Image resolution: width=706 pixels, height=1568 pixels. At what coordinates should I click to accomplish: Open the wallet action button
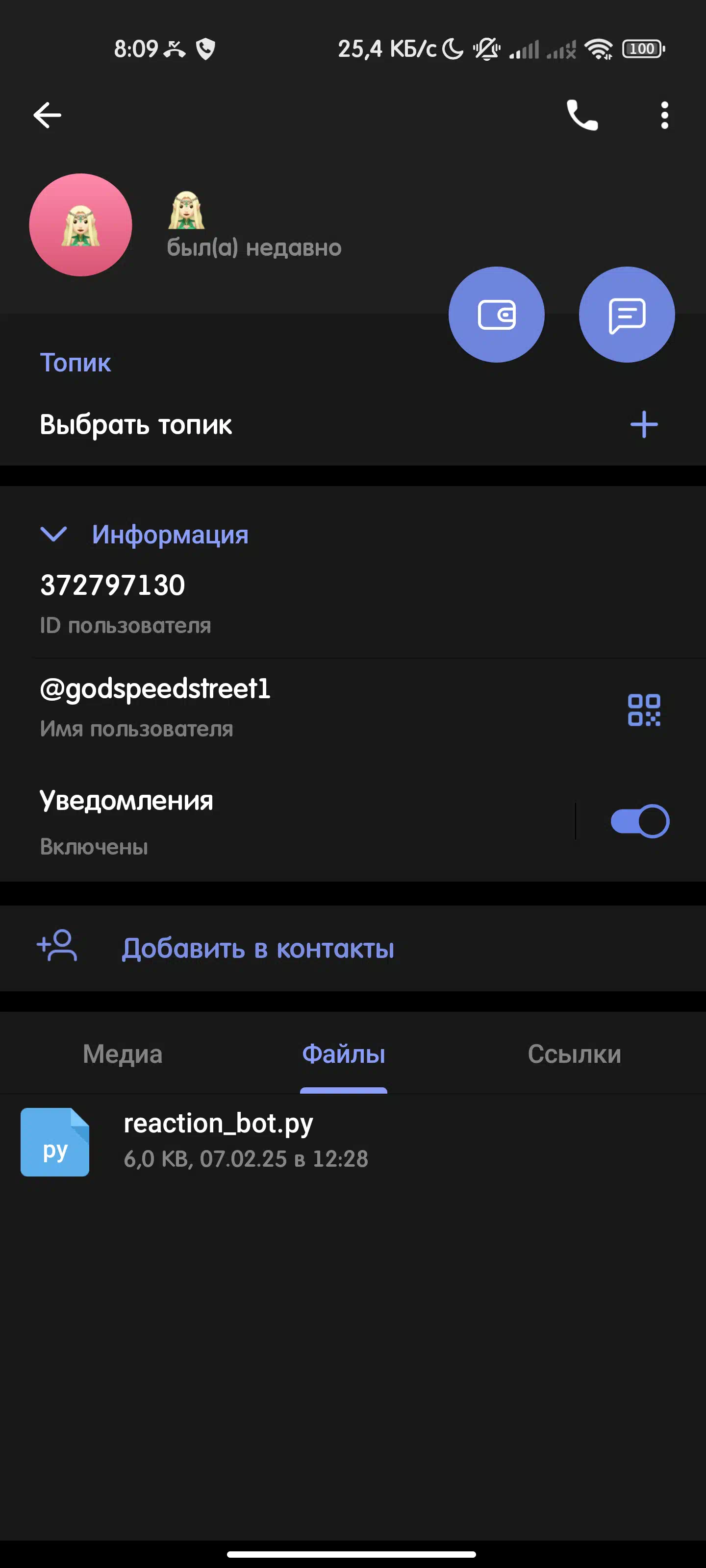pos(497,315)
